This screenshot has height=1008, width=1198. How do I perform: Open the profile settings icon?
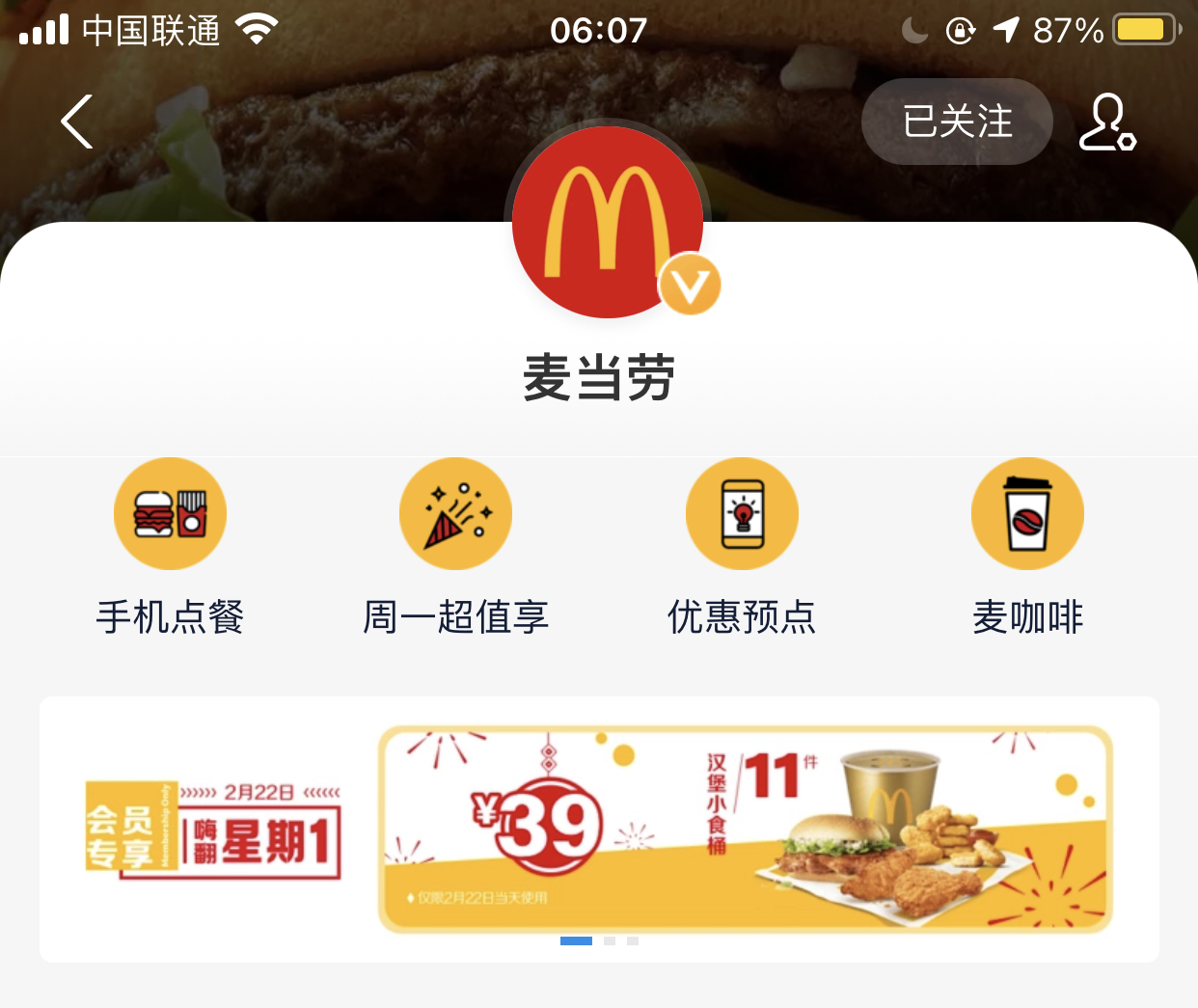1106,123
